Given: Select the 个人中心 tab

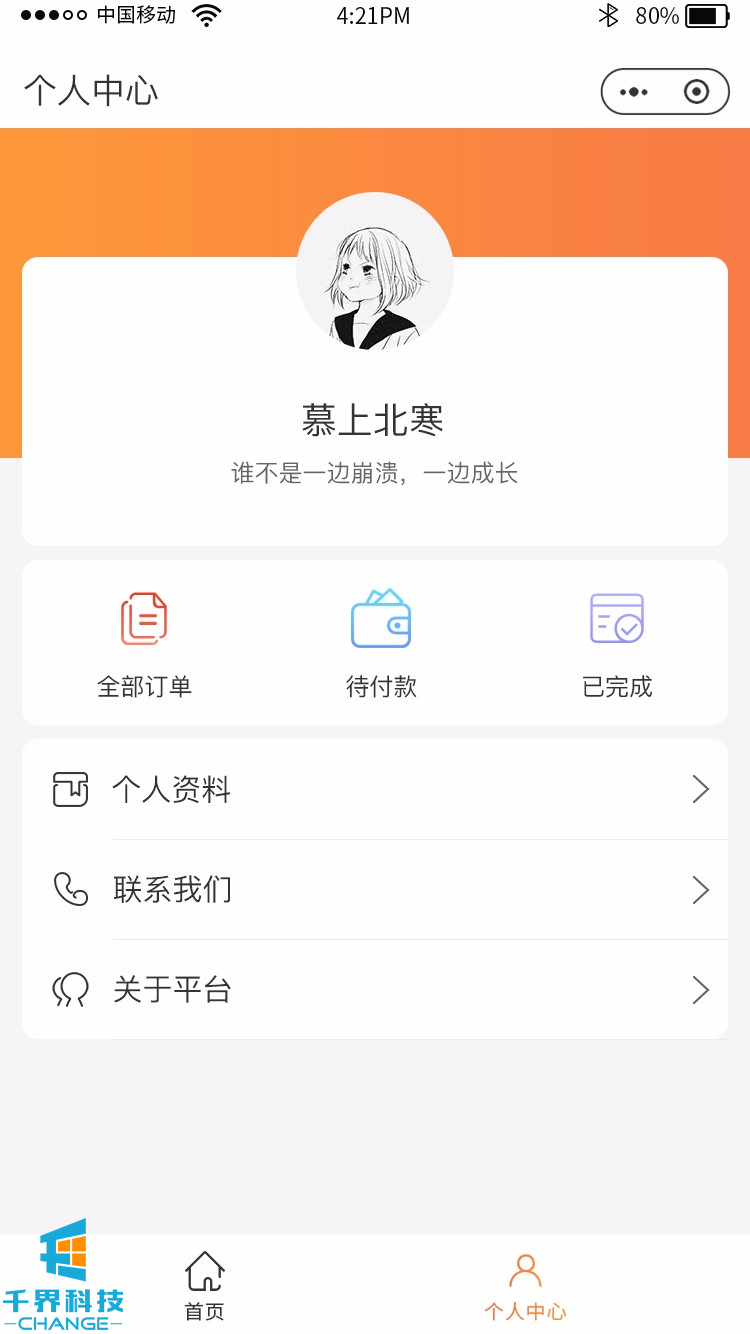Looking at the screenshot, I should [x=525, y=1285].
